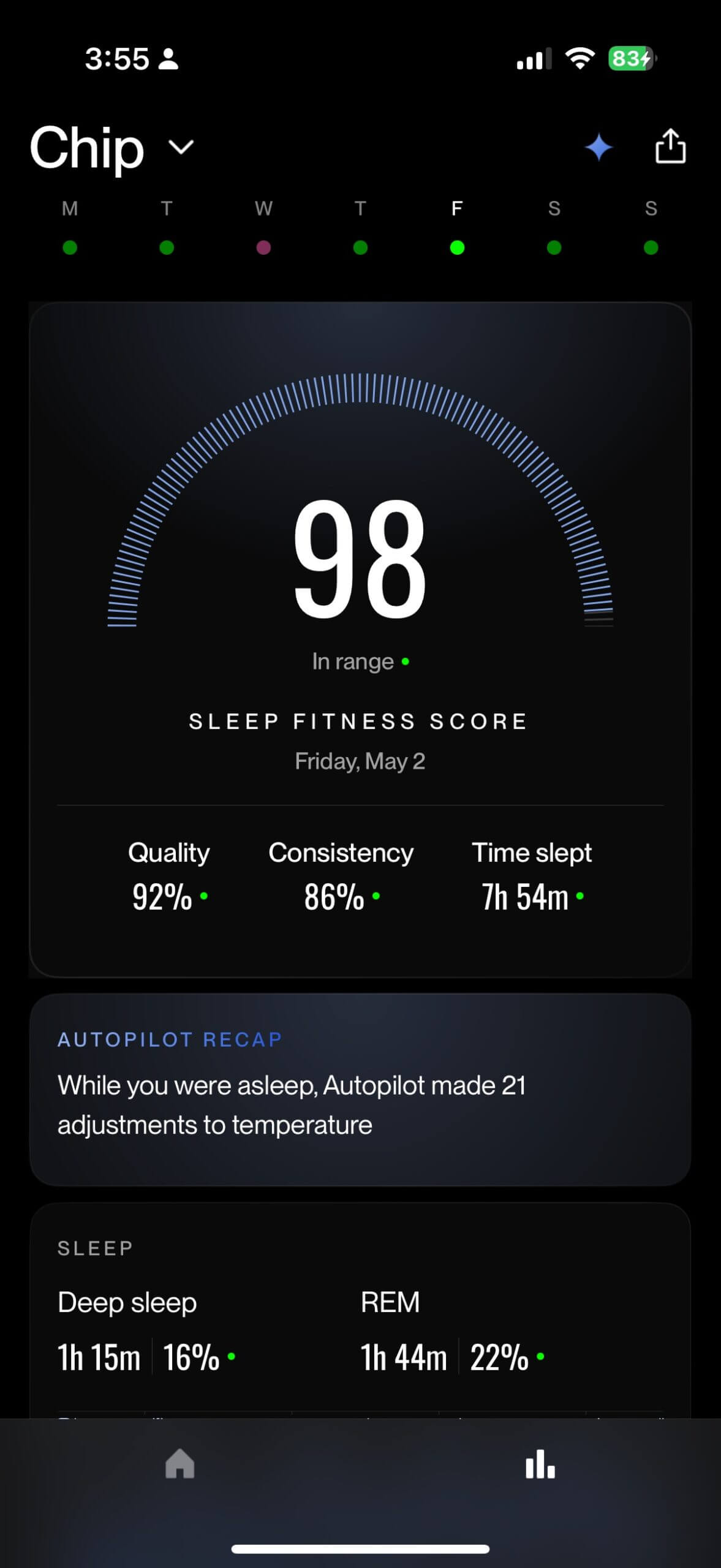Select the Home icon in bottom navigation

(x=180, y=1464)
